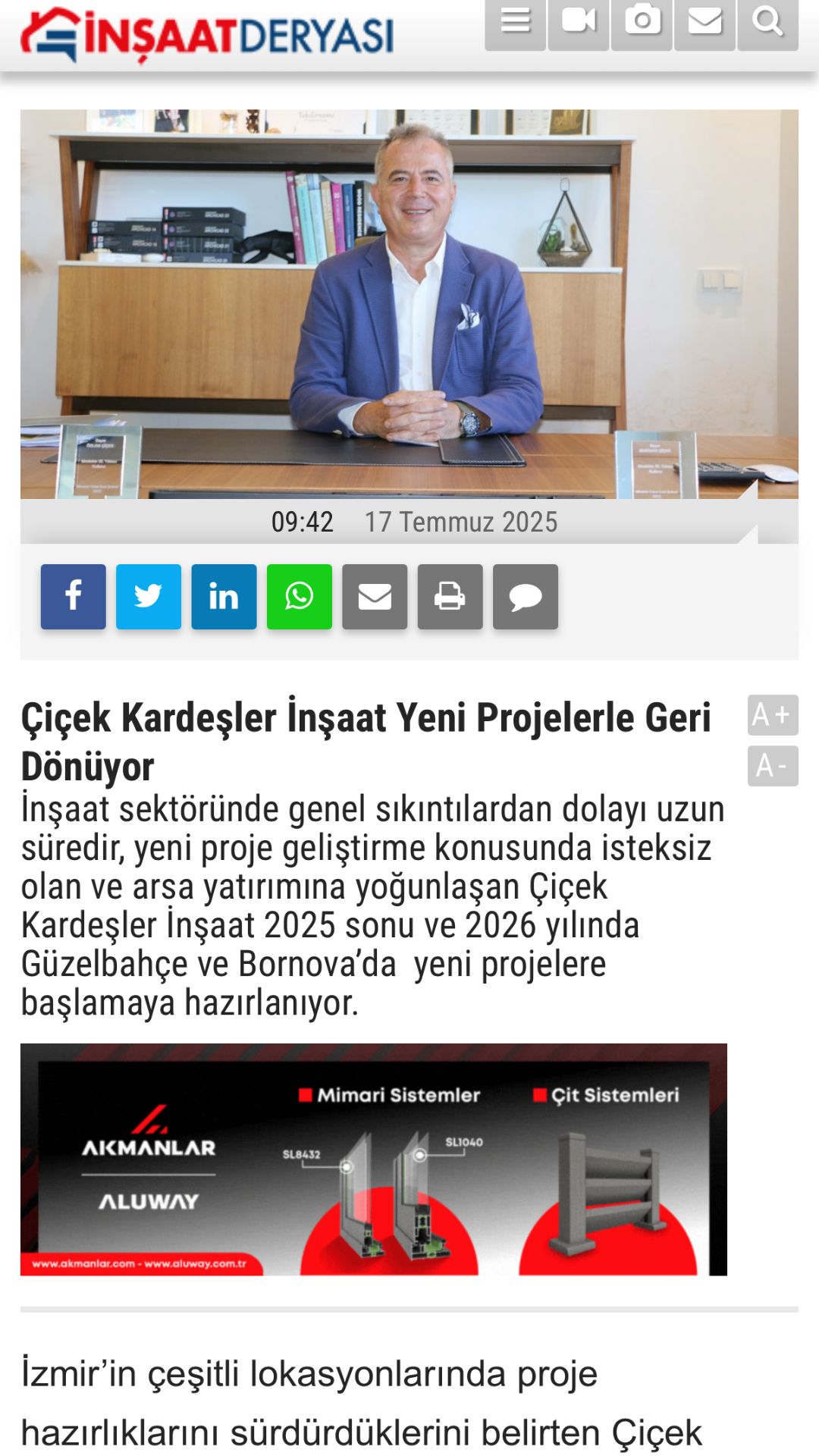Viewport: 819px width, 1456px height.
Task: Print this article
Action: (450, 597)
